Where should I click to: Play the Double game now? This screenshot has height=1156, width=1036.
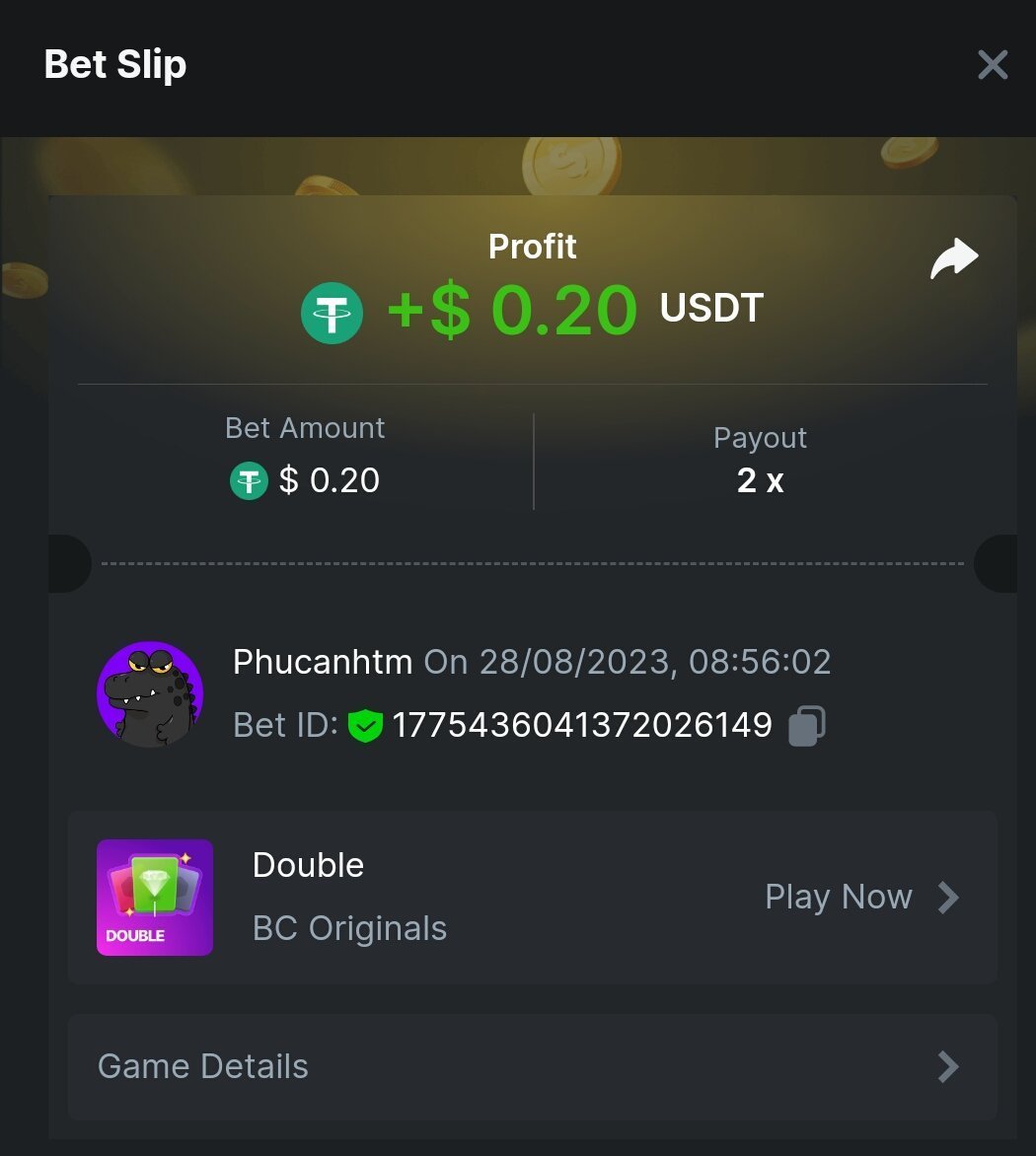click(860, 898)
